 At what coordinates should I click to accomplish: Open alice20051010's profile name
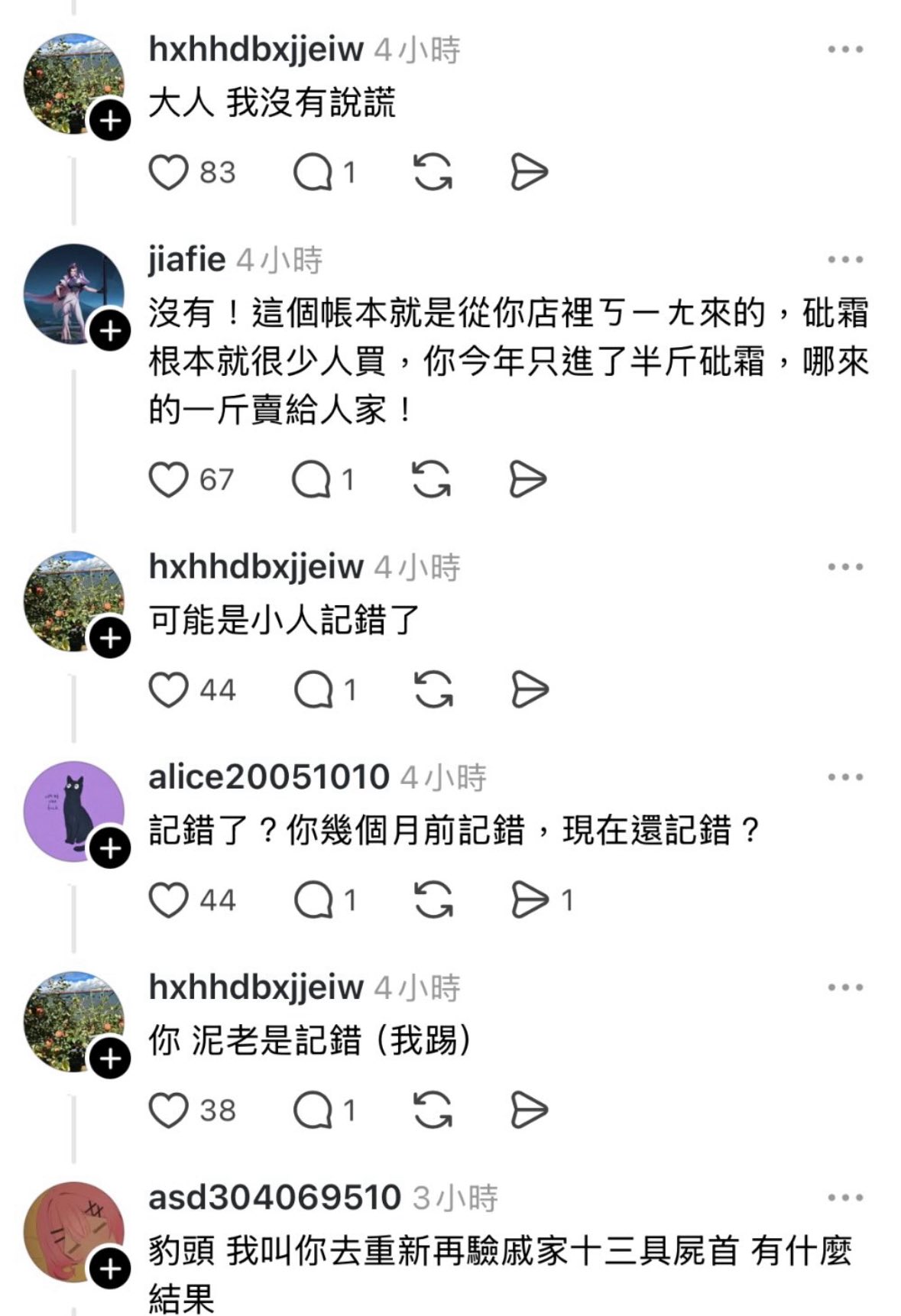(x=269, y=777)
